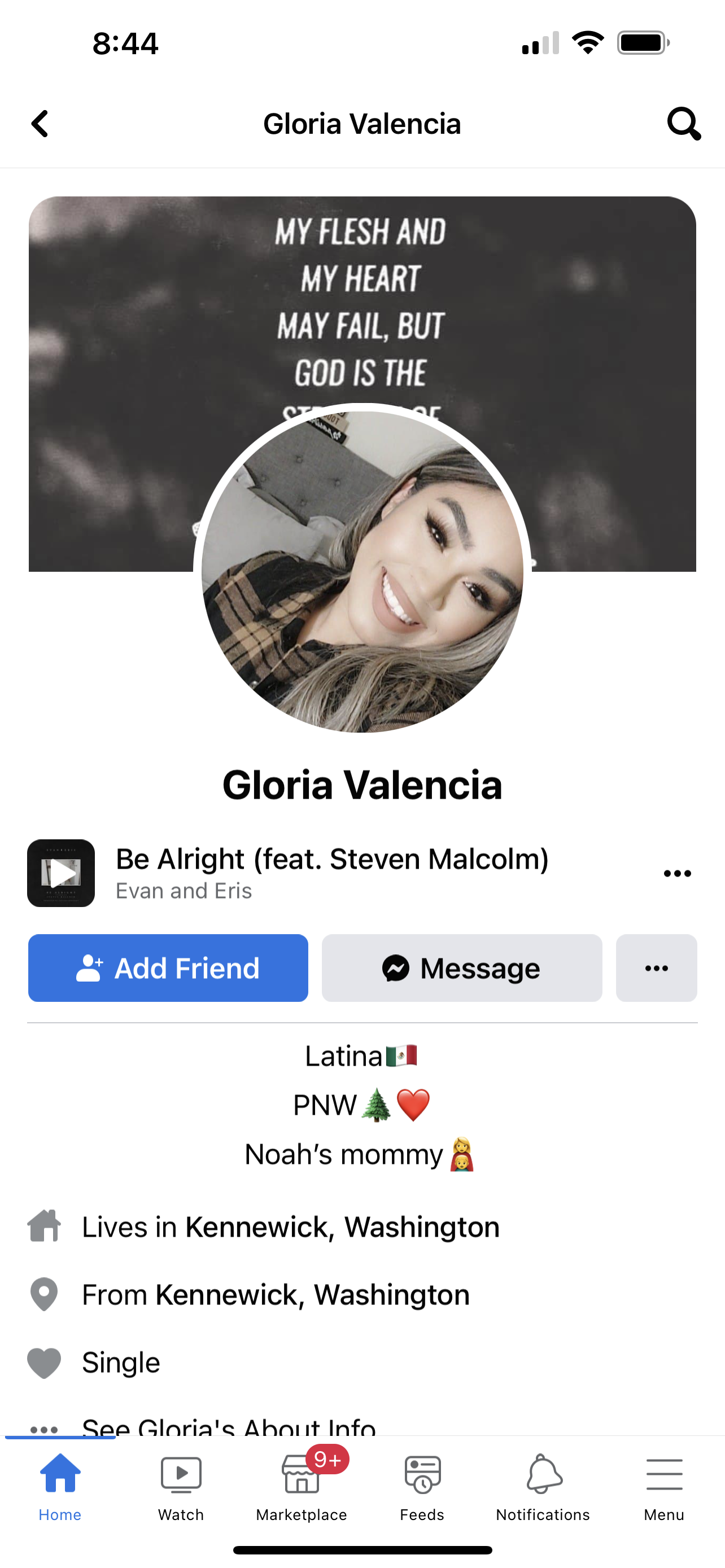Image resolution: width=725 pixels, height=1568 pixels.
Task: Switch to the Feeds tab
Action: [x=422, y=1486]
